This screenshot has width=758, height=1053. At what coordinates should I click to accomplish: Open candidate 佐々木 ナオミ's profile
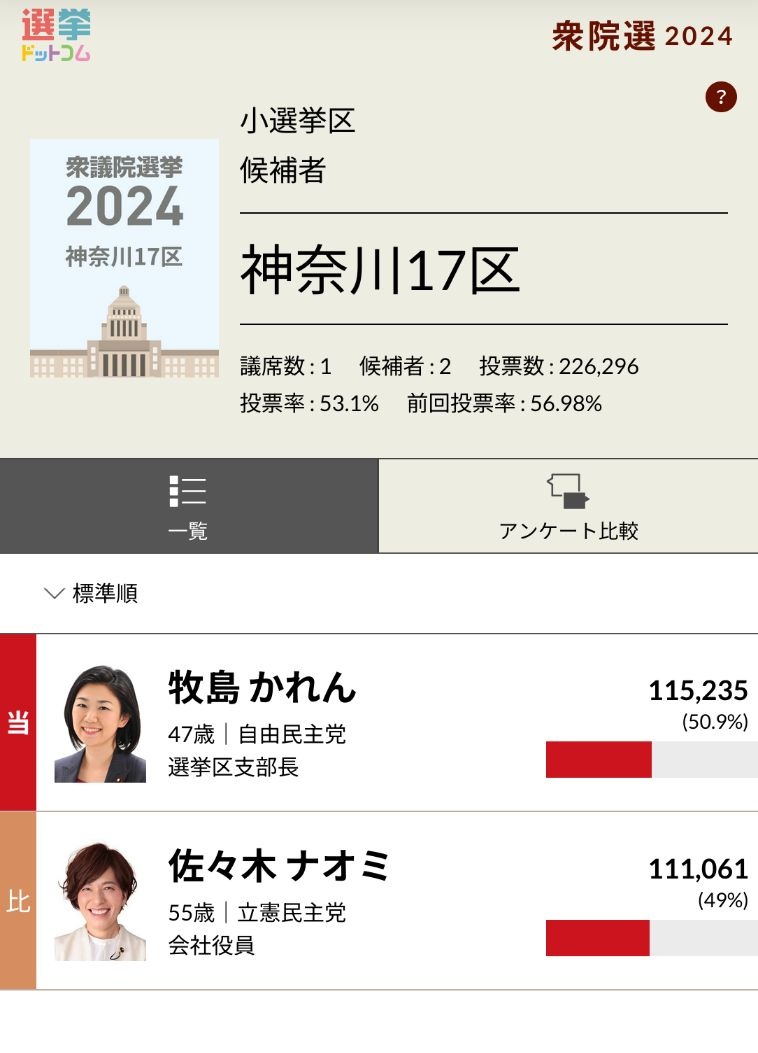(x=278, y=867)
